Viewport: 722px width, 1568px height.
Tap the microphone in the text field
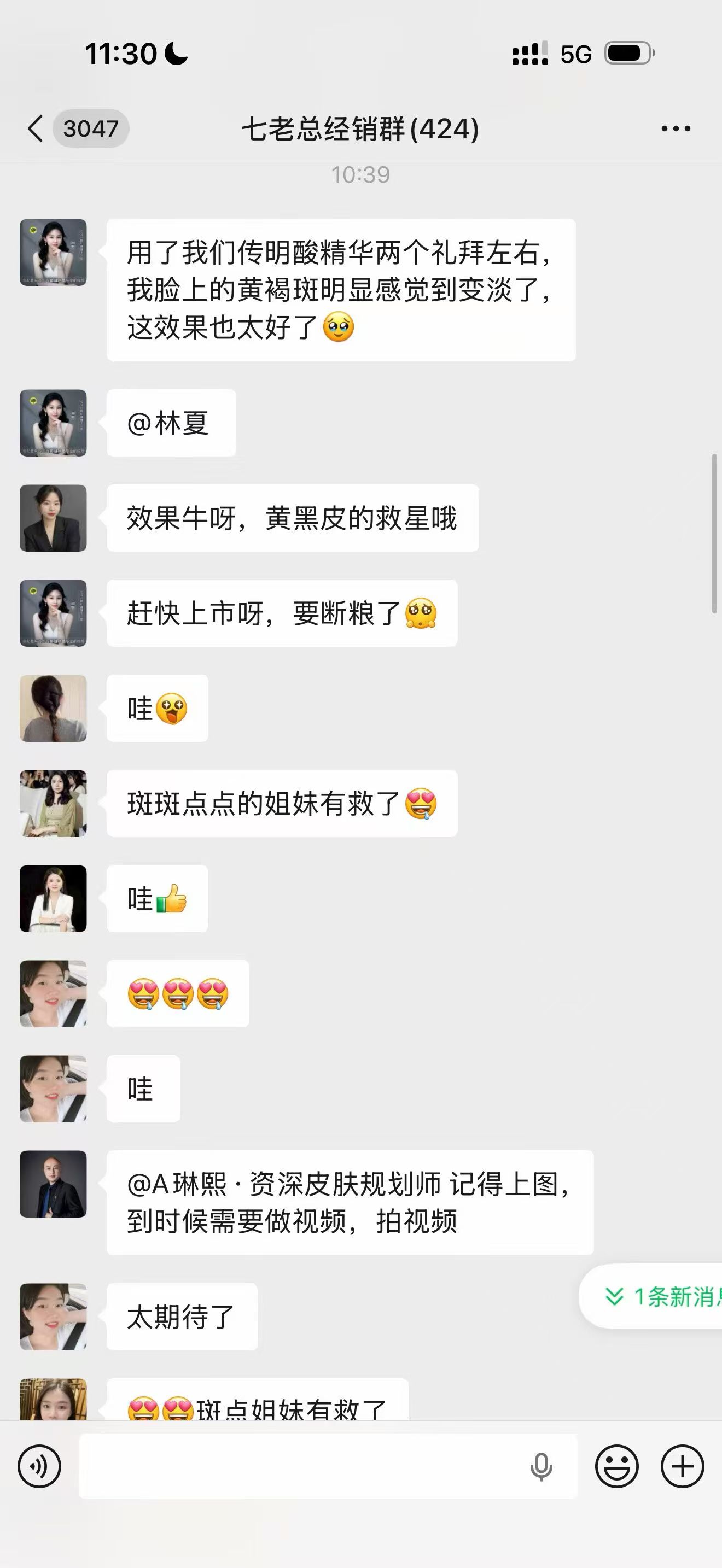click(x=540, y=1466)
